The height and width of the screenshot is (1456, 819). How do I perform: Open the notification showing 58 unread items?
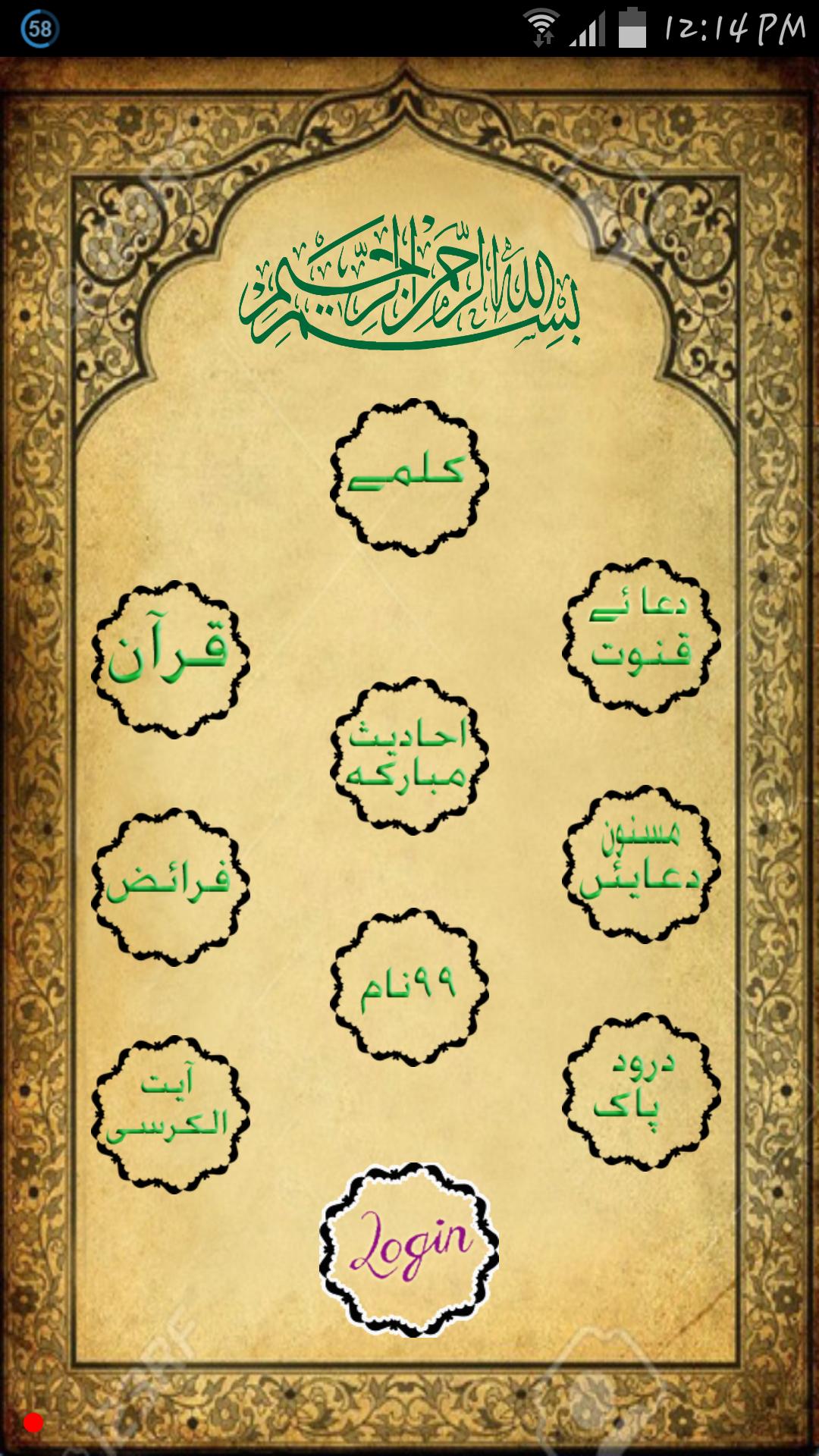(x=38, y=29)
